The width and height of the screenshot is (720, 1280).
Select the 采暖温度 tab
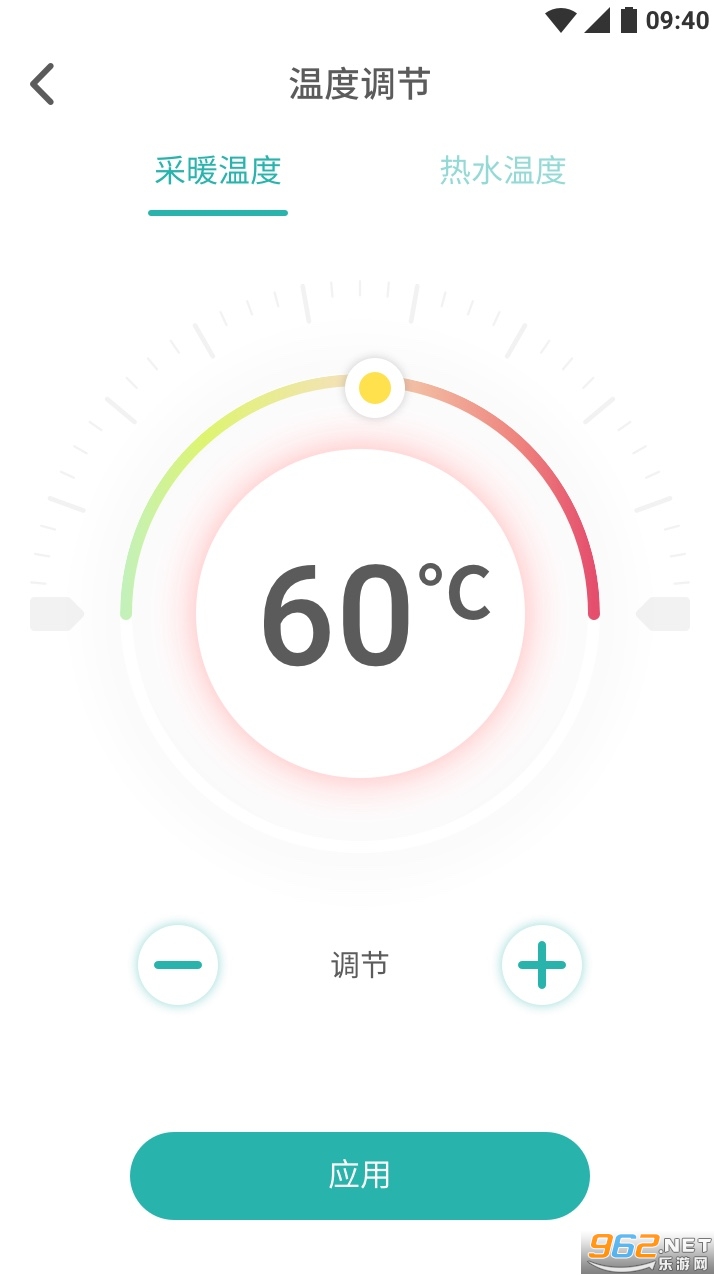click(217, 172)
